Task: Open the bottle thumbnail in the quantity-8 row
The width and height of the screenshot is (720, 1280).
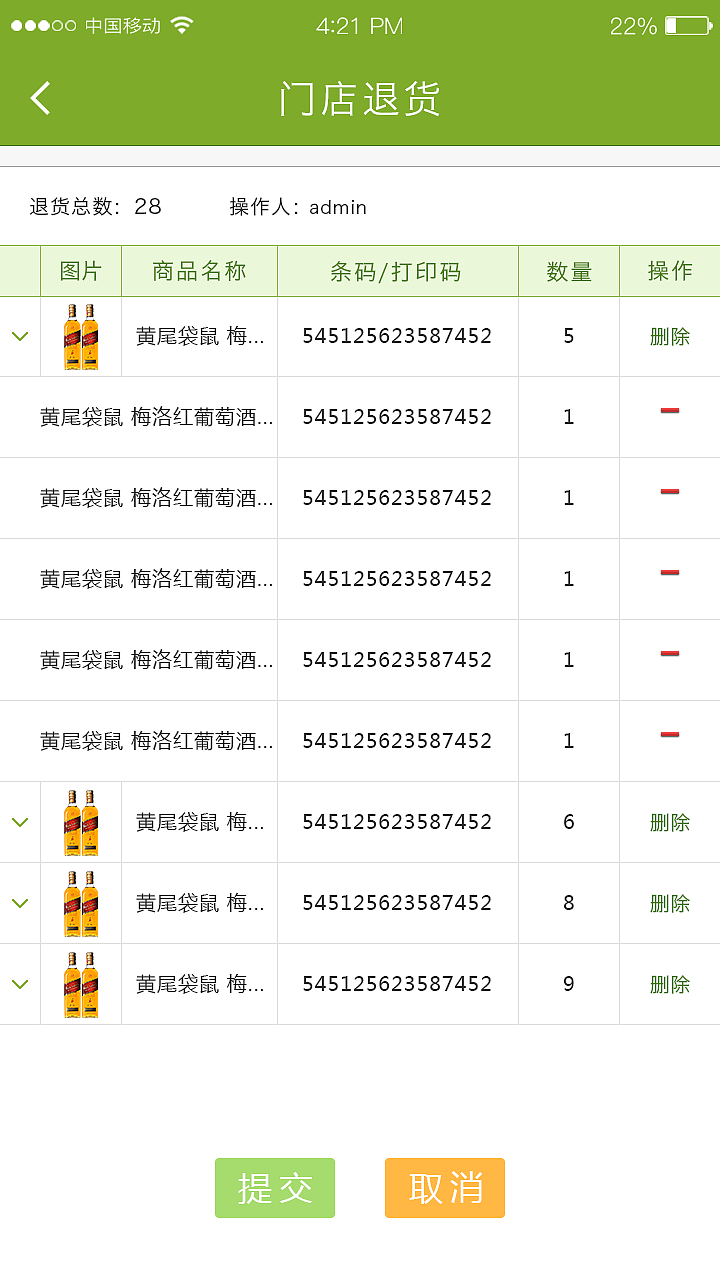Action: coord(80,903)
